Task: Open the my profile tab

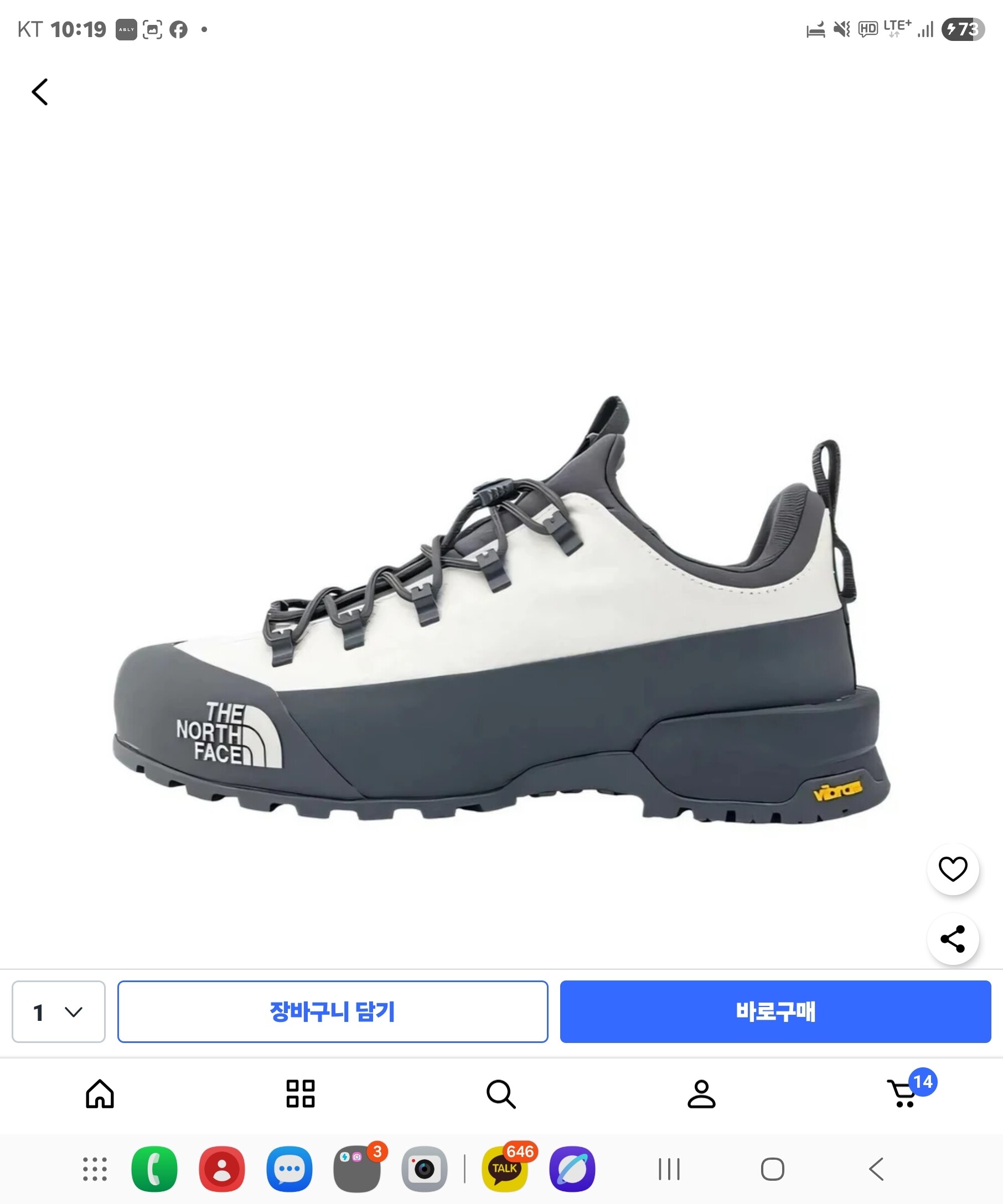Action: coord(701,1094)
